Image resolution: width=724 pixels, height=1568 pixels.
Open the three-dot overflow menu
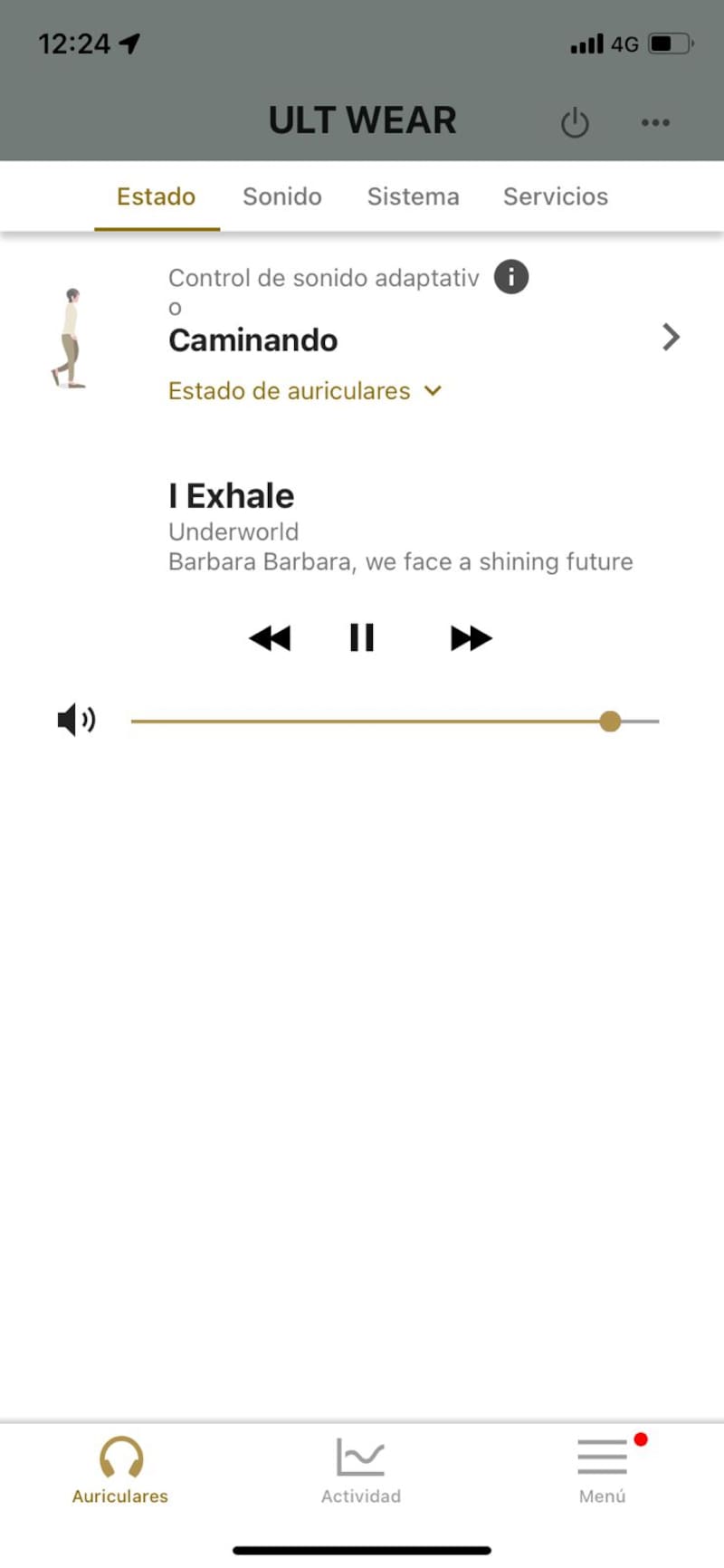pyautogui.click(x=655, y=122)
